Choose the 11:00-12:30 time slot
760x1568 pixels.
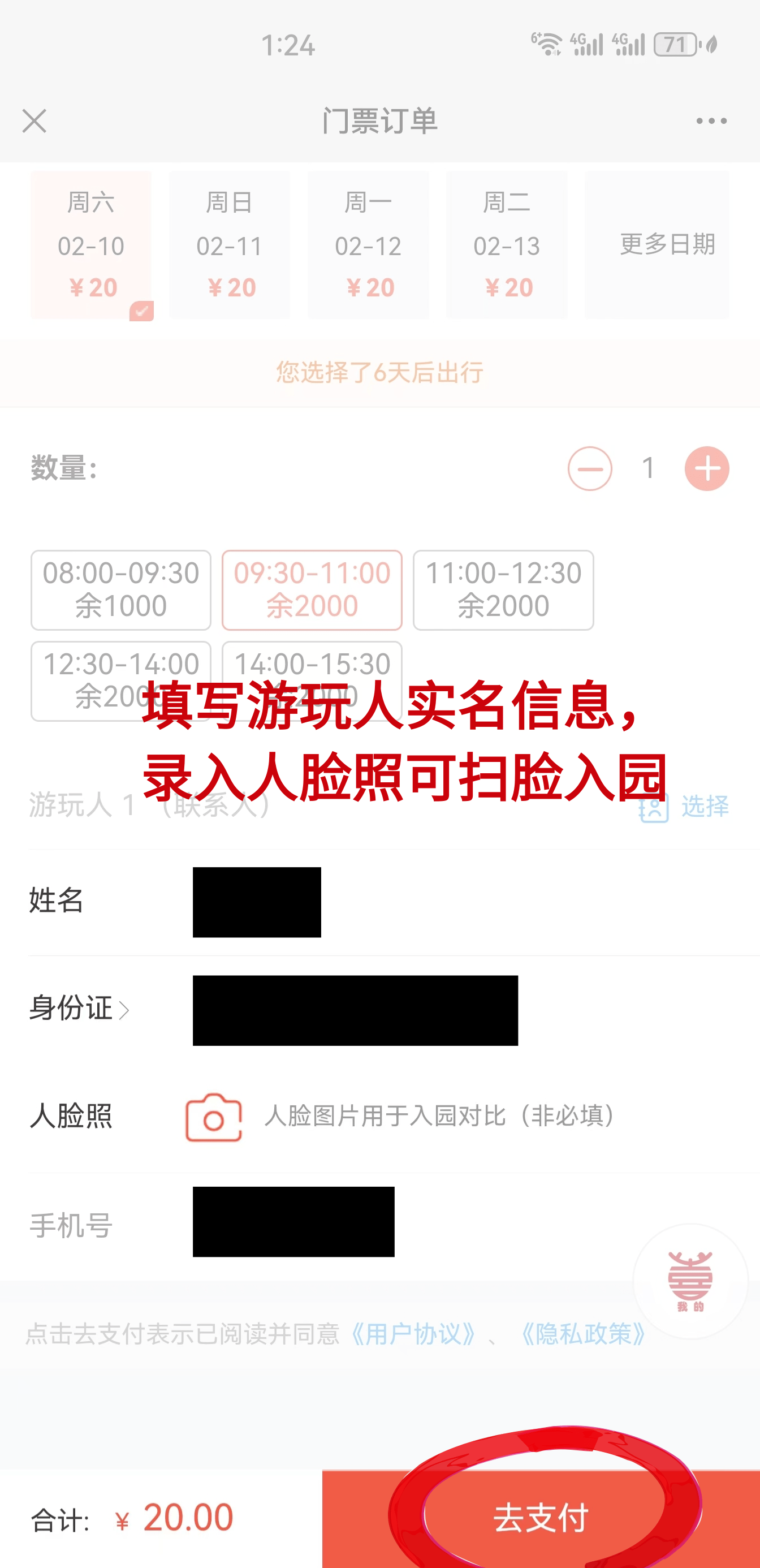pos(503,590)
